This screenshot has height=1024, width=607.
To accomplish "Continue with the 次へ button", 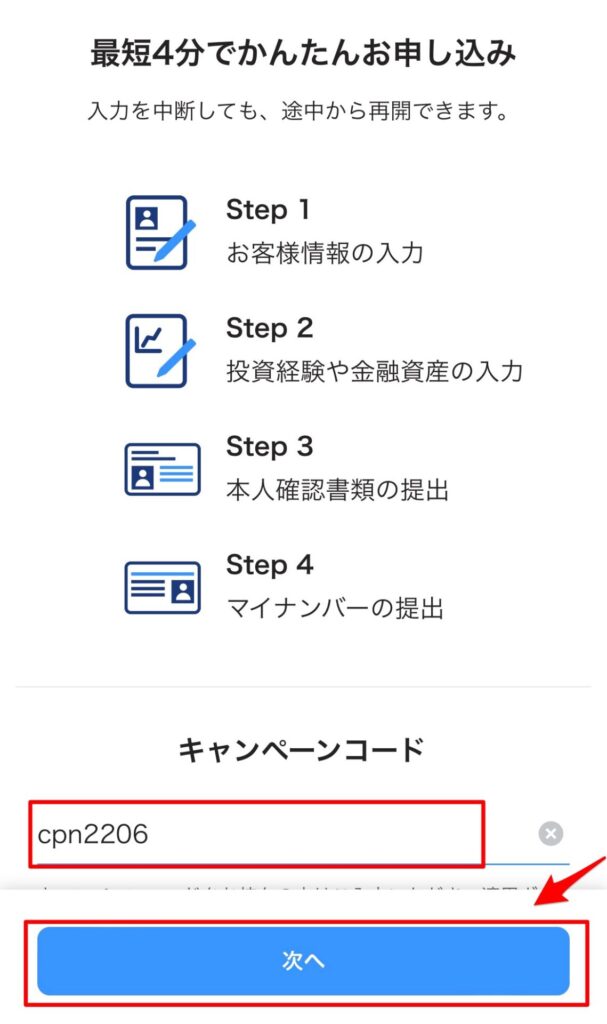I will coord(303,961).
